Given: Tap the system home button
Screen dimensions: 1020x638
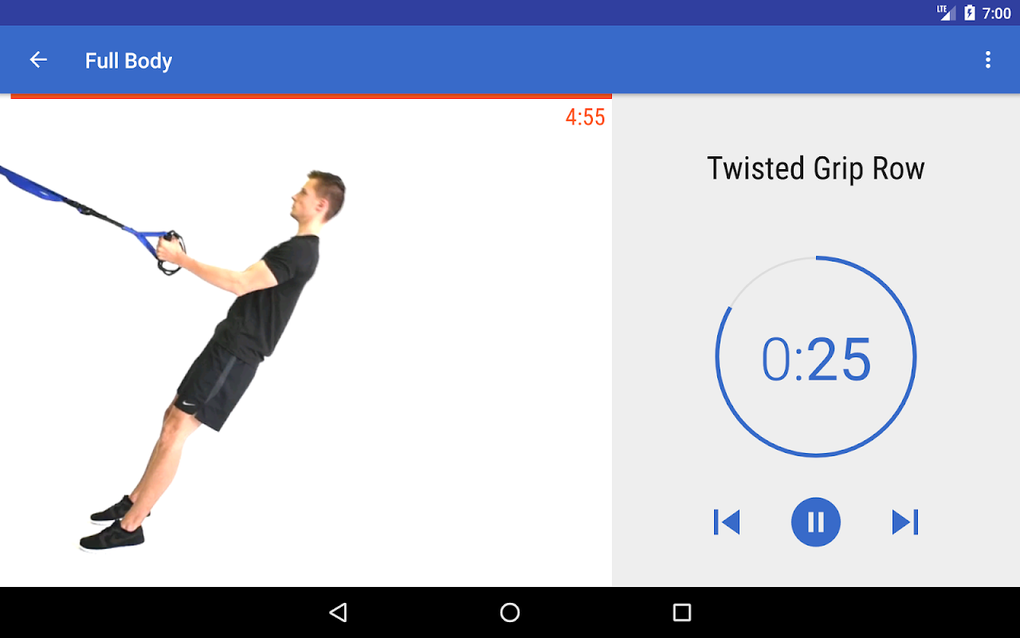Looking at the screenshot, I should (510, 612).
